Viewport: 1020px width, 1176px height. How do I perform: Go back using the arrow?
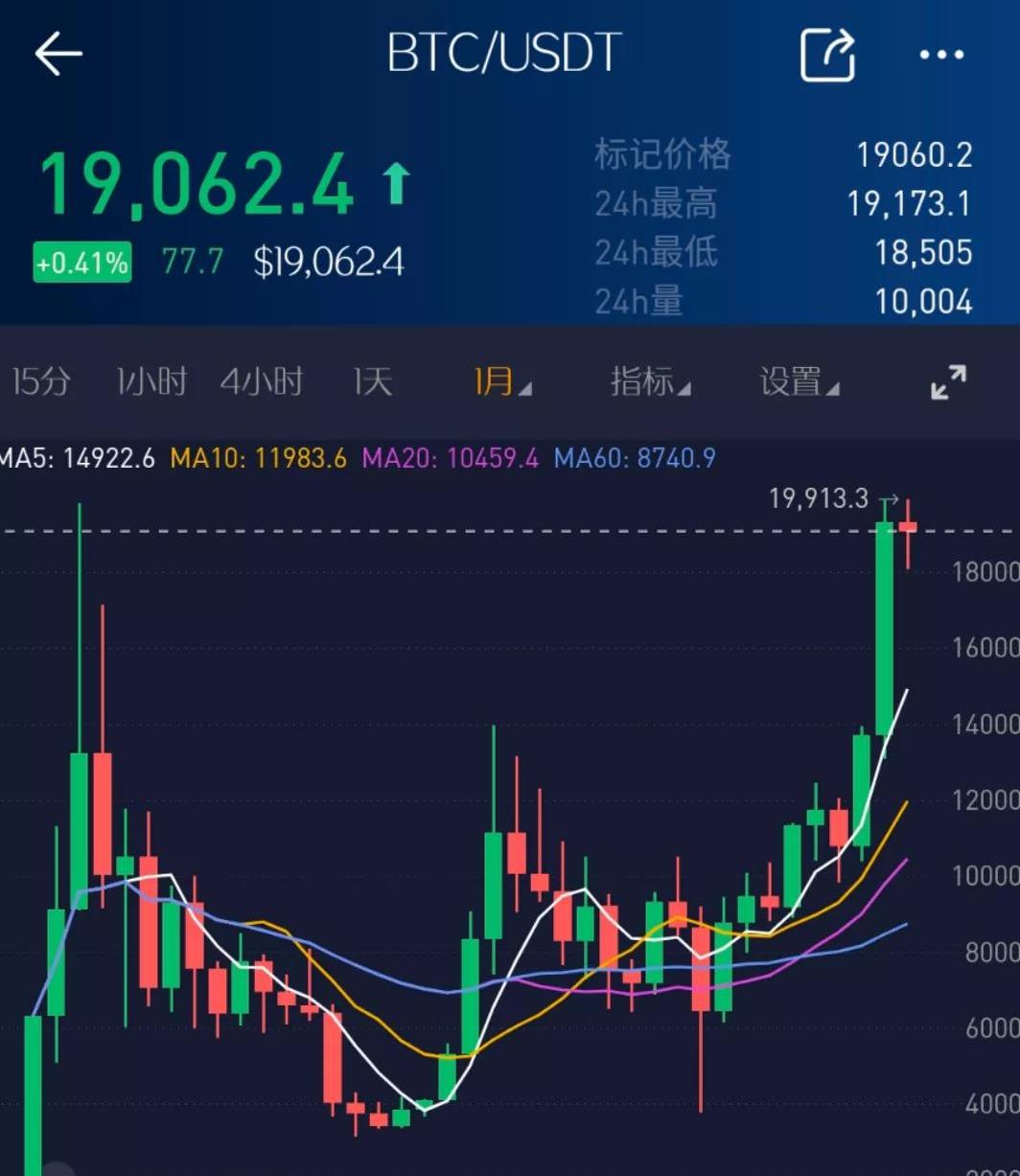[x=58, y=54]
